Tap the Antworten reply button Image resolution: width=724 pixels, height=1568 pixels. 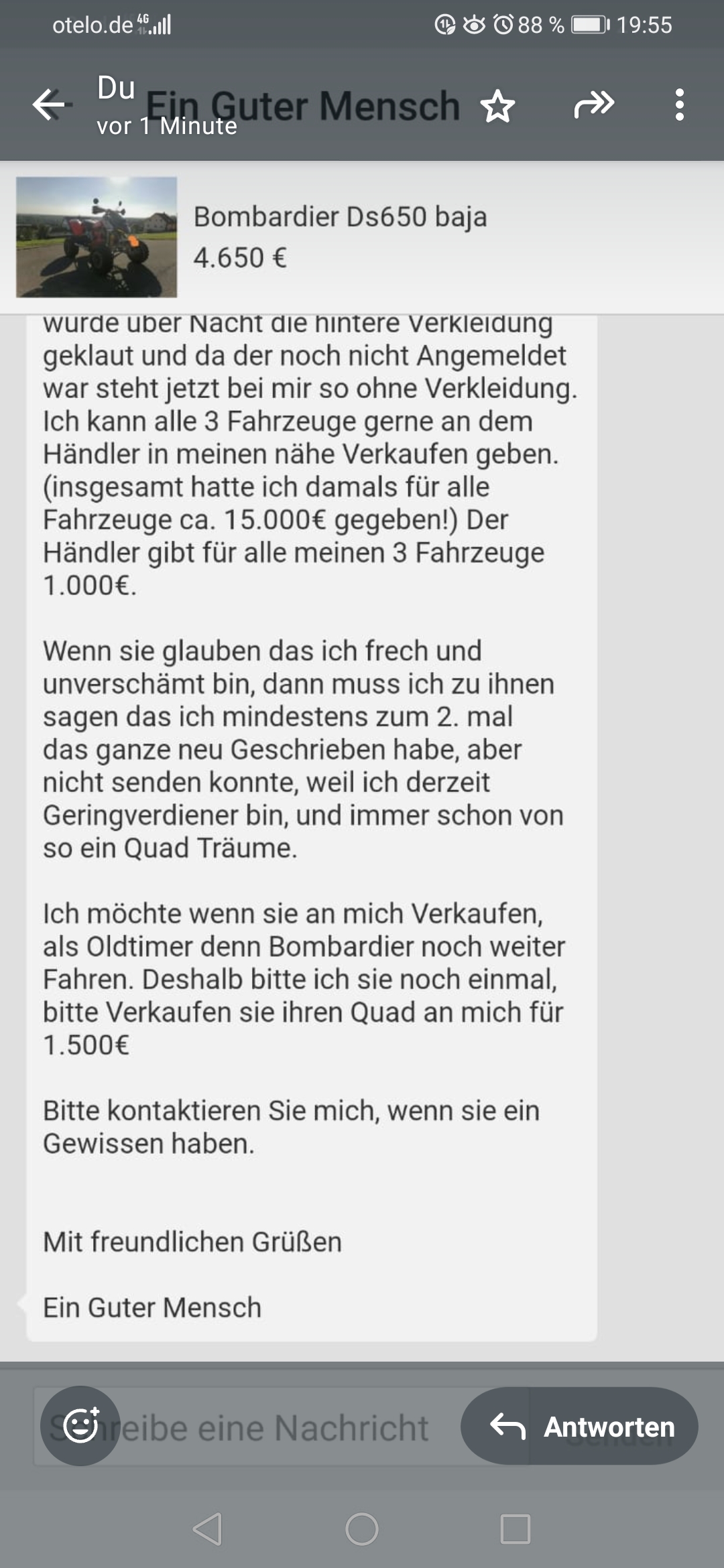(580, 1427)
